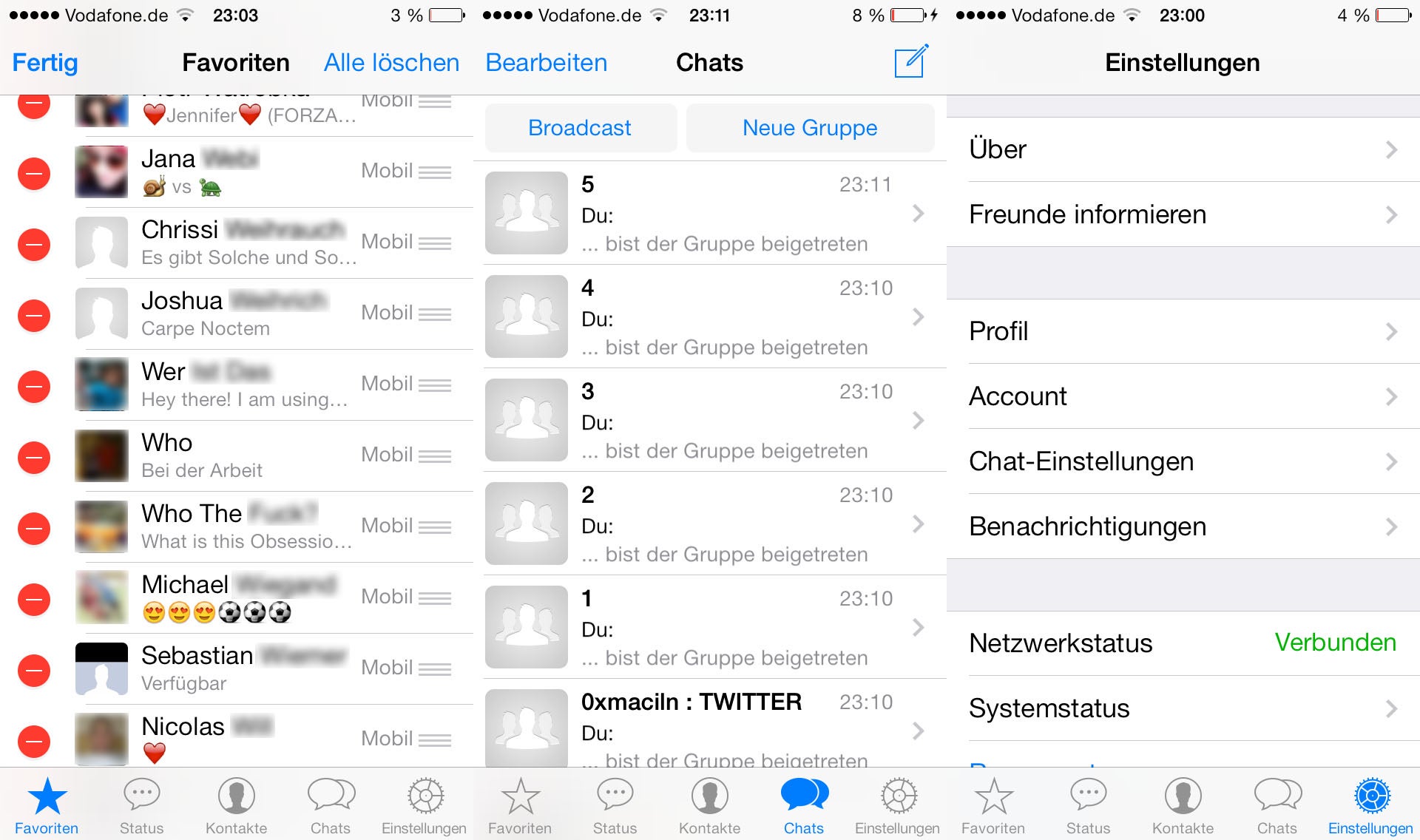Open the Profil settings
1420x840 pixels.
[x=1182, y=332]
